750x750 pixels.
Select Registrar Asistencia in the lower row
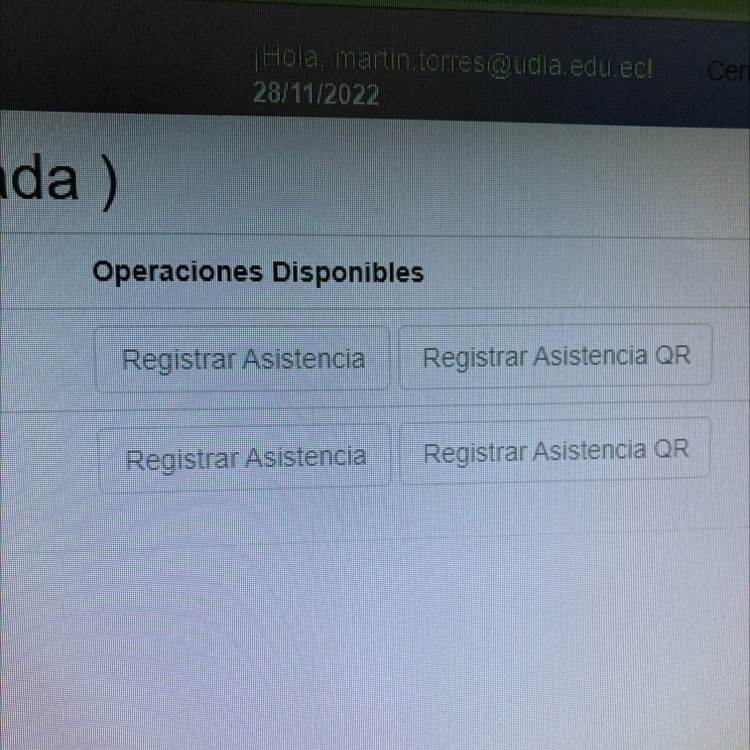(245, 458)
